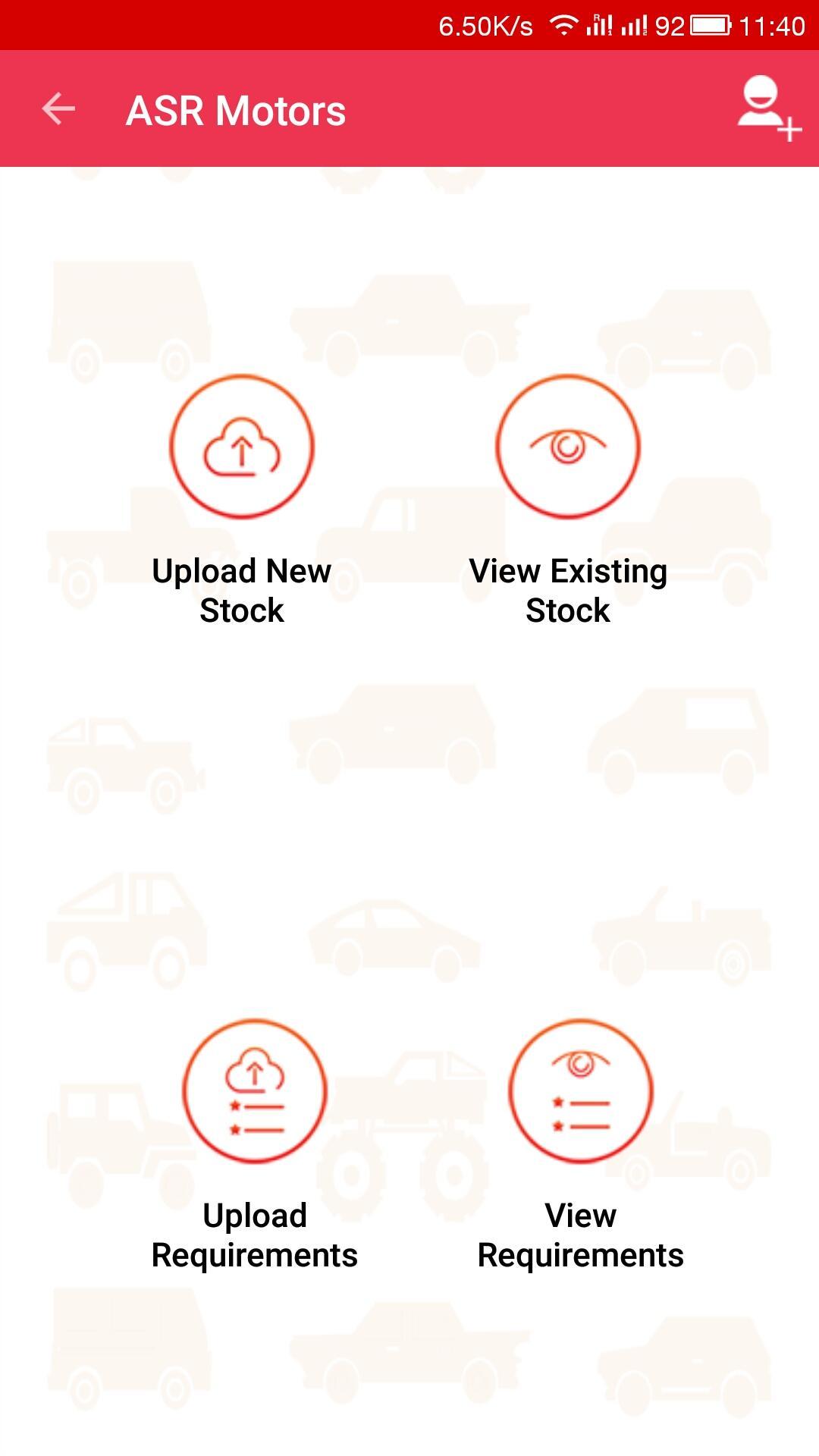The image size is (819, 1456).
Task: Go back using the header arrow
Action: (58, 109)
